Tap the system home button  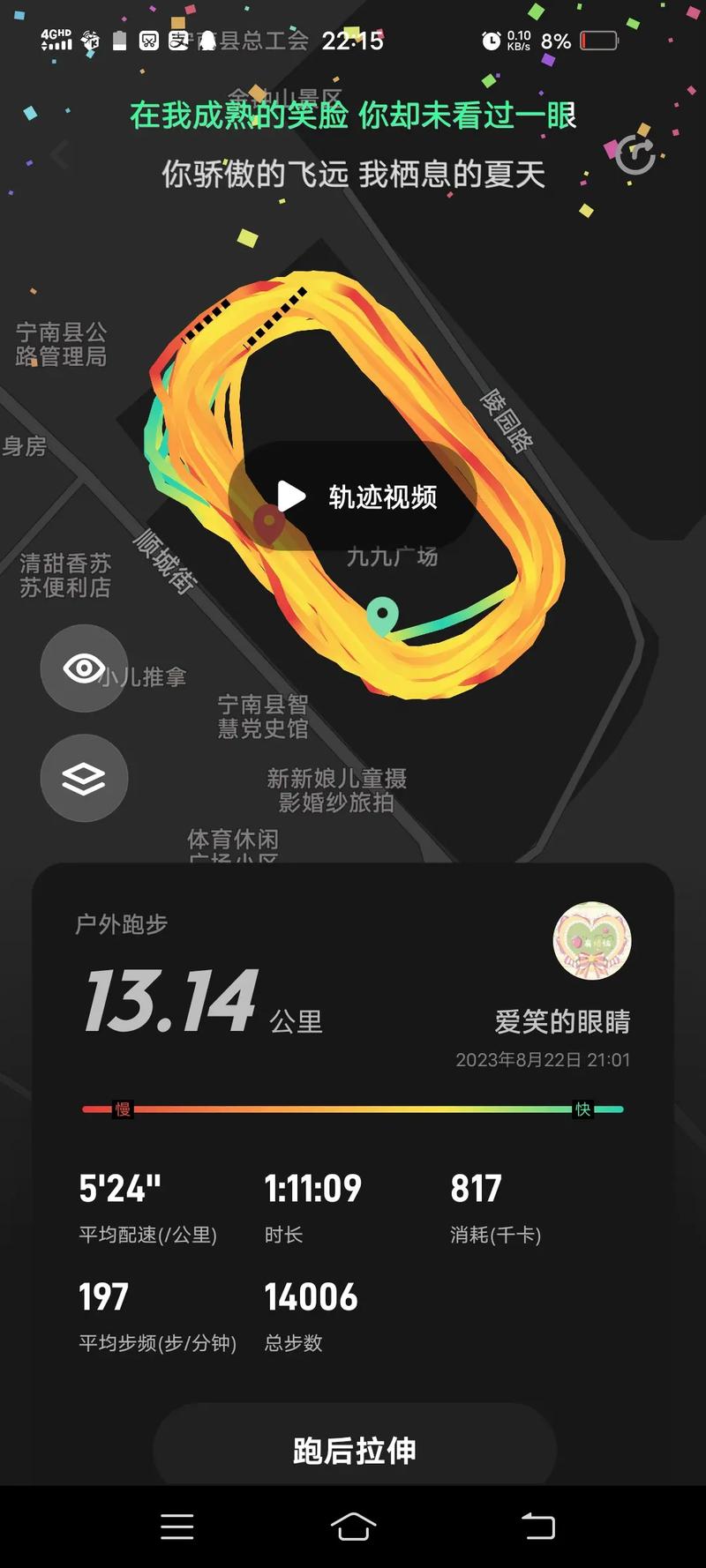coord(353,1527)
